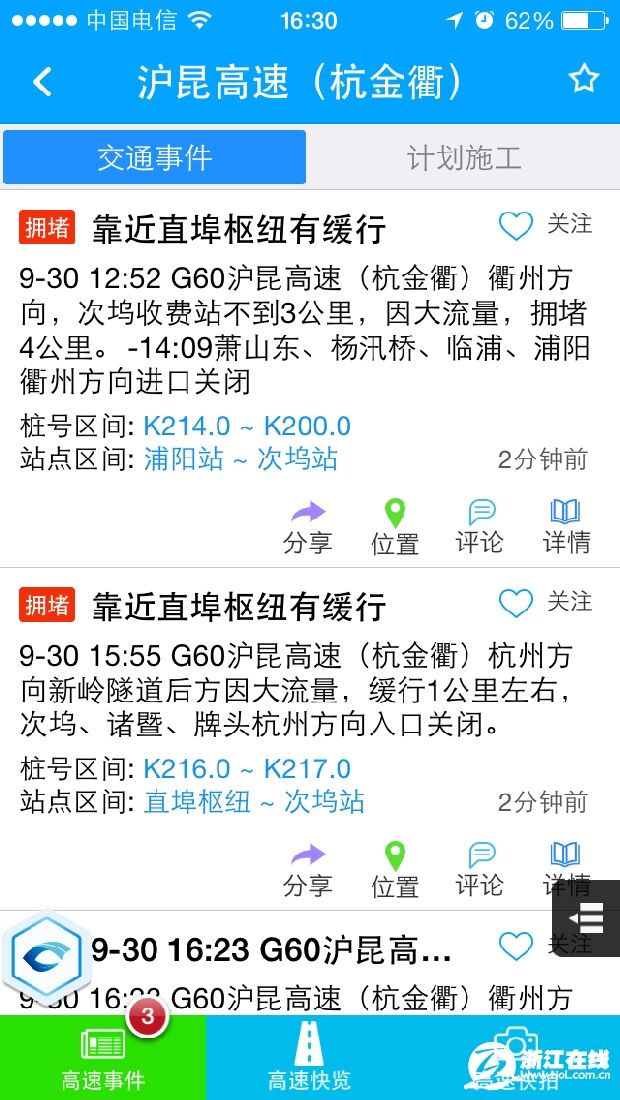620x1100 pixels.
Task: Share (分享) the 15:55 杭州方向 event
Action: click(x=307, y=870)
